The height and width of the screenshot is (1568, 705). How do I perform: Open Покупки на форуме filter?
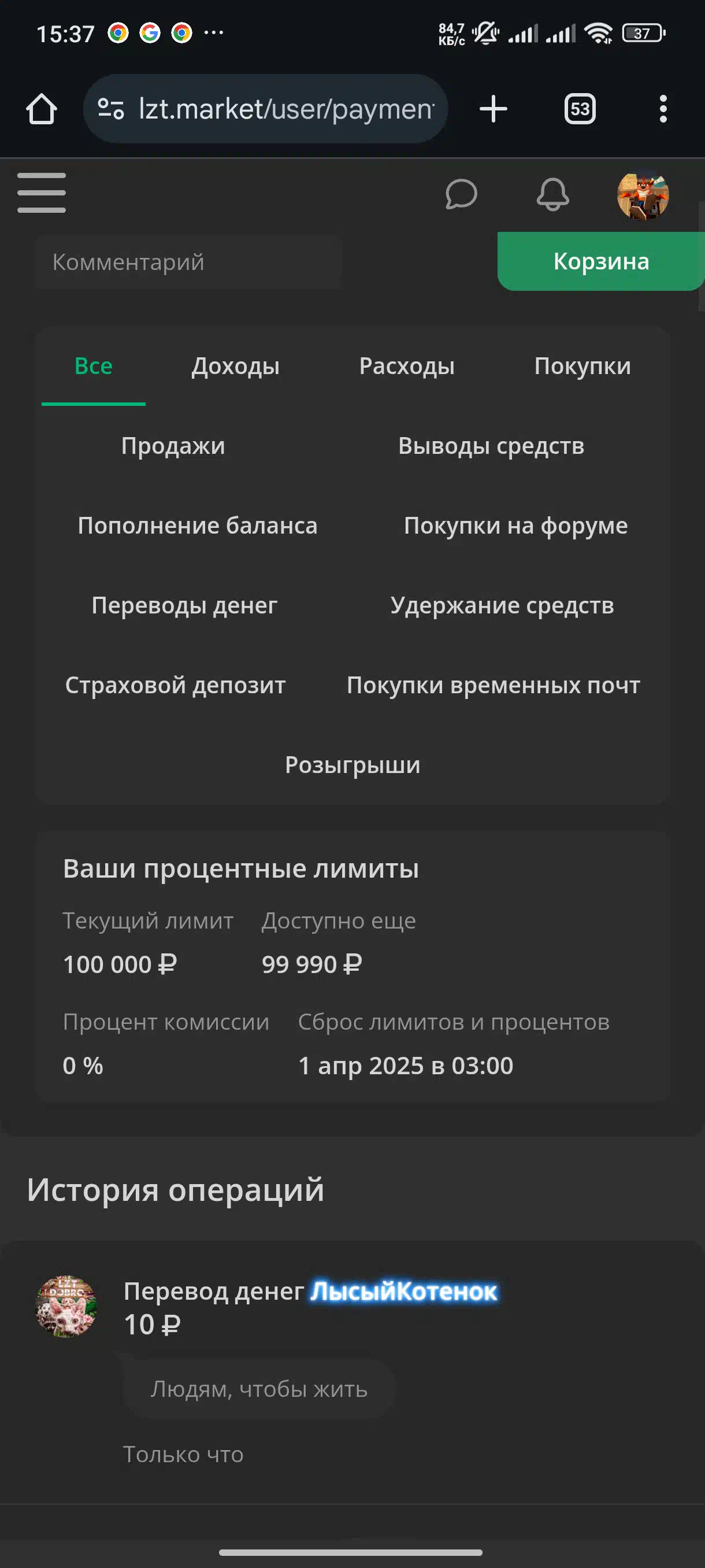(x=515, y=526)
